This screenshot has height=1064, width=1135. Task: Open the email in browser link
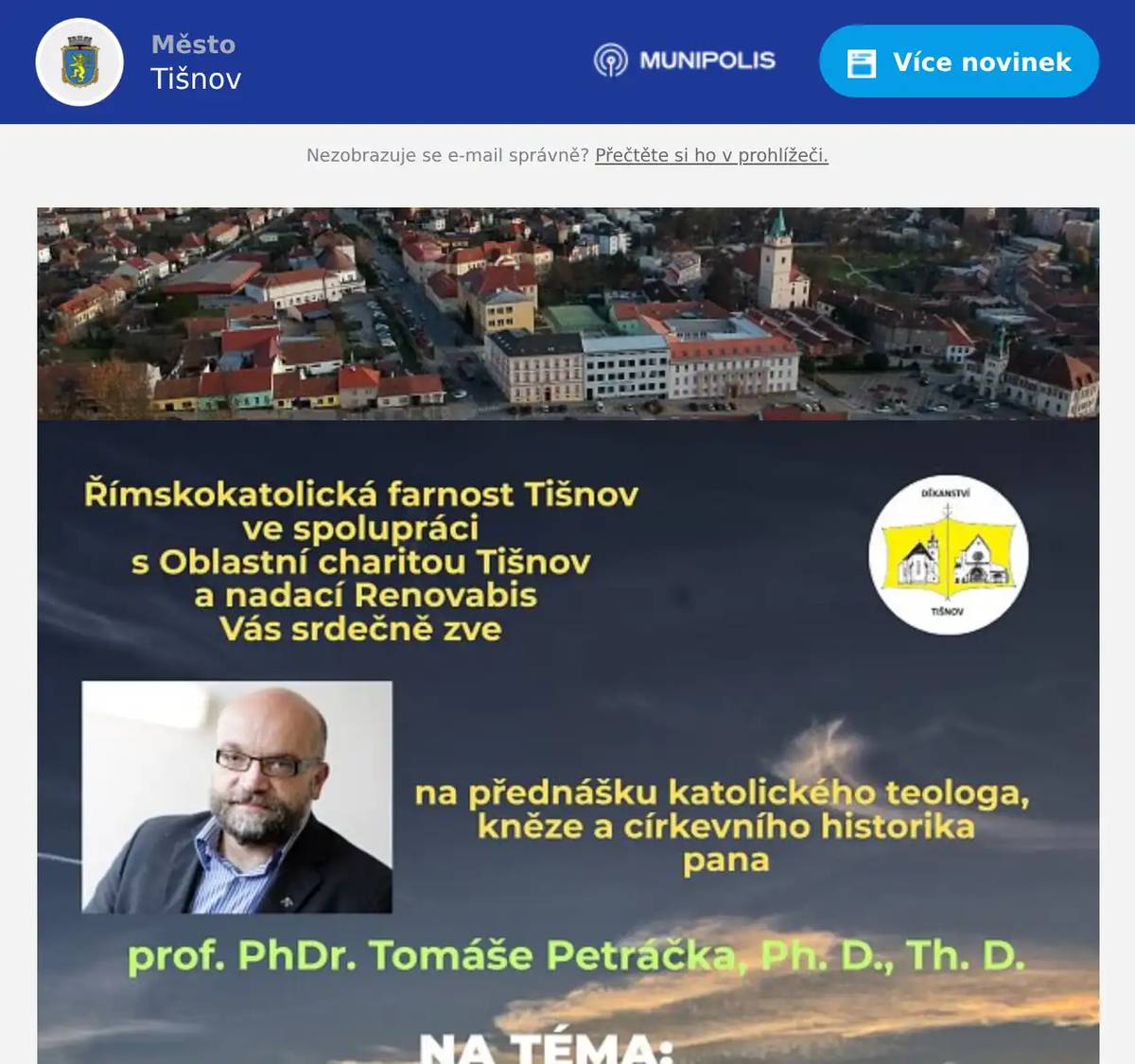pos(711,155)
